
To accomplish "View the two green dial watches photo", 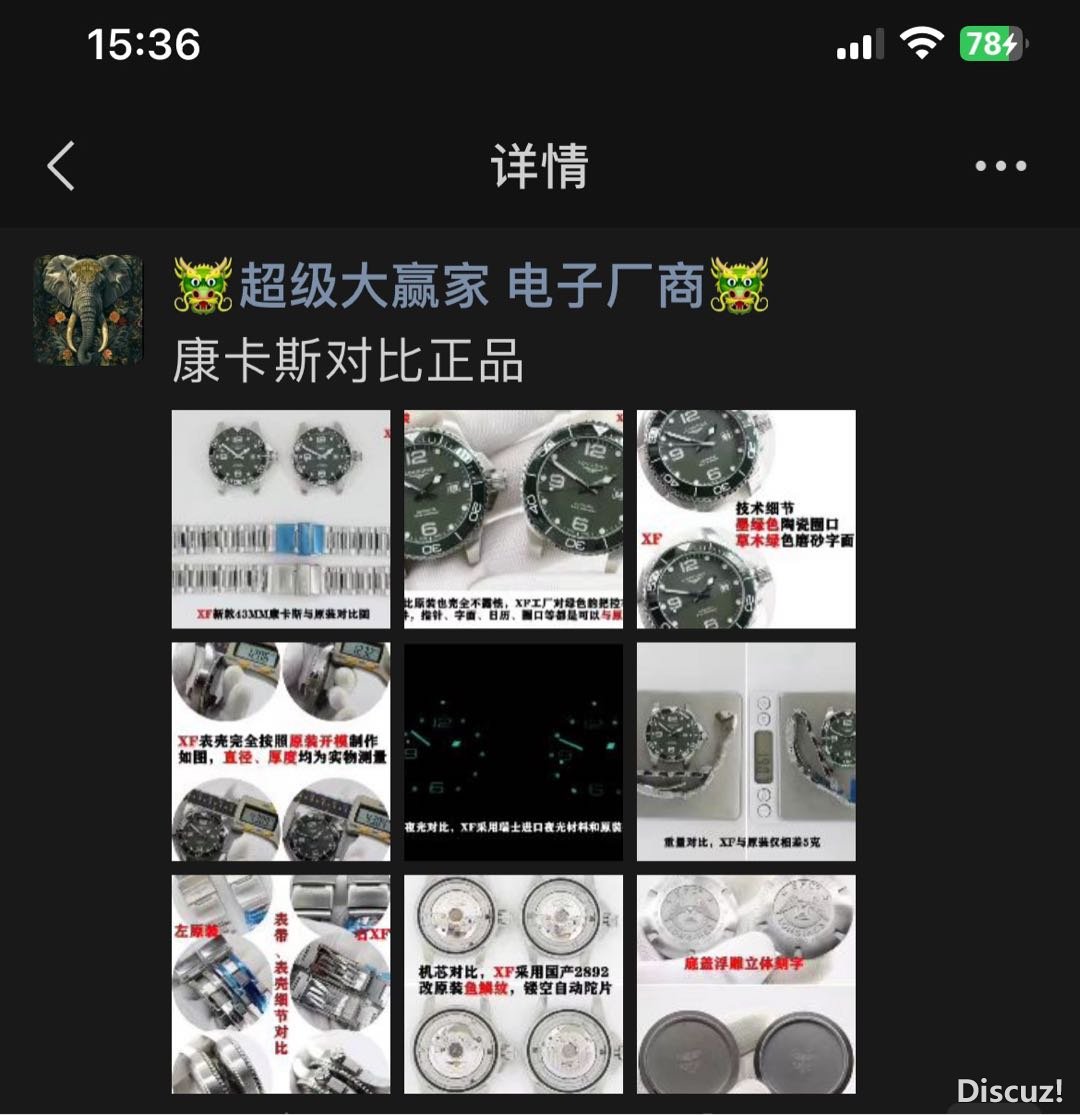I will click(x=513, y=519).
